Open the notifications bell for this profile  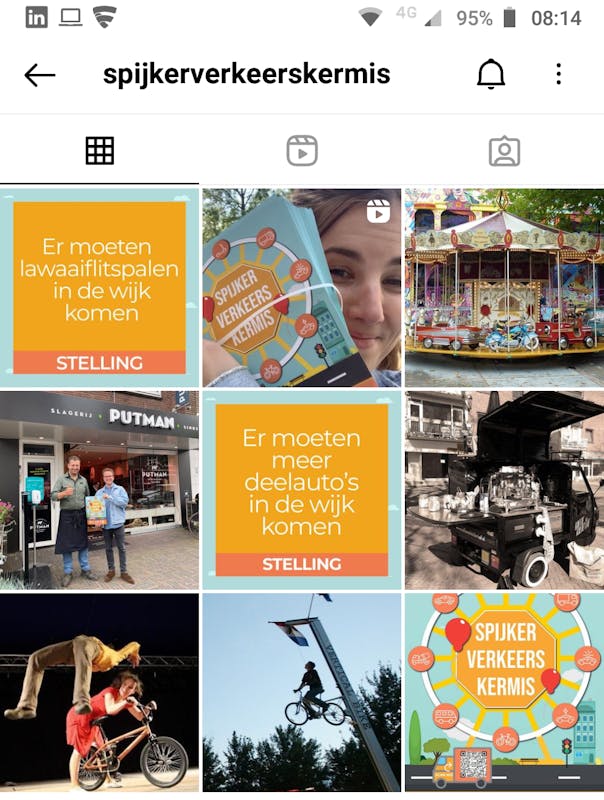[491, 75]
